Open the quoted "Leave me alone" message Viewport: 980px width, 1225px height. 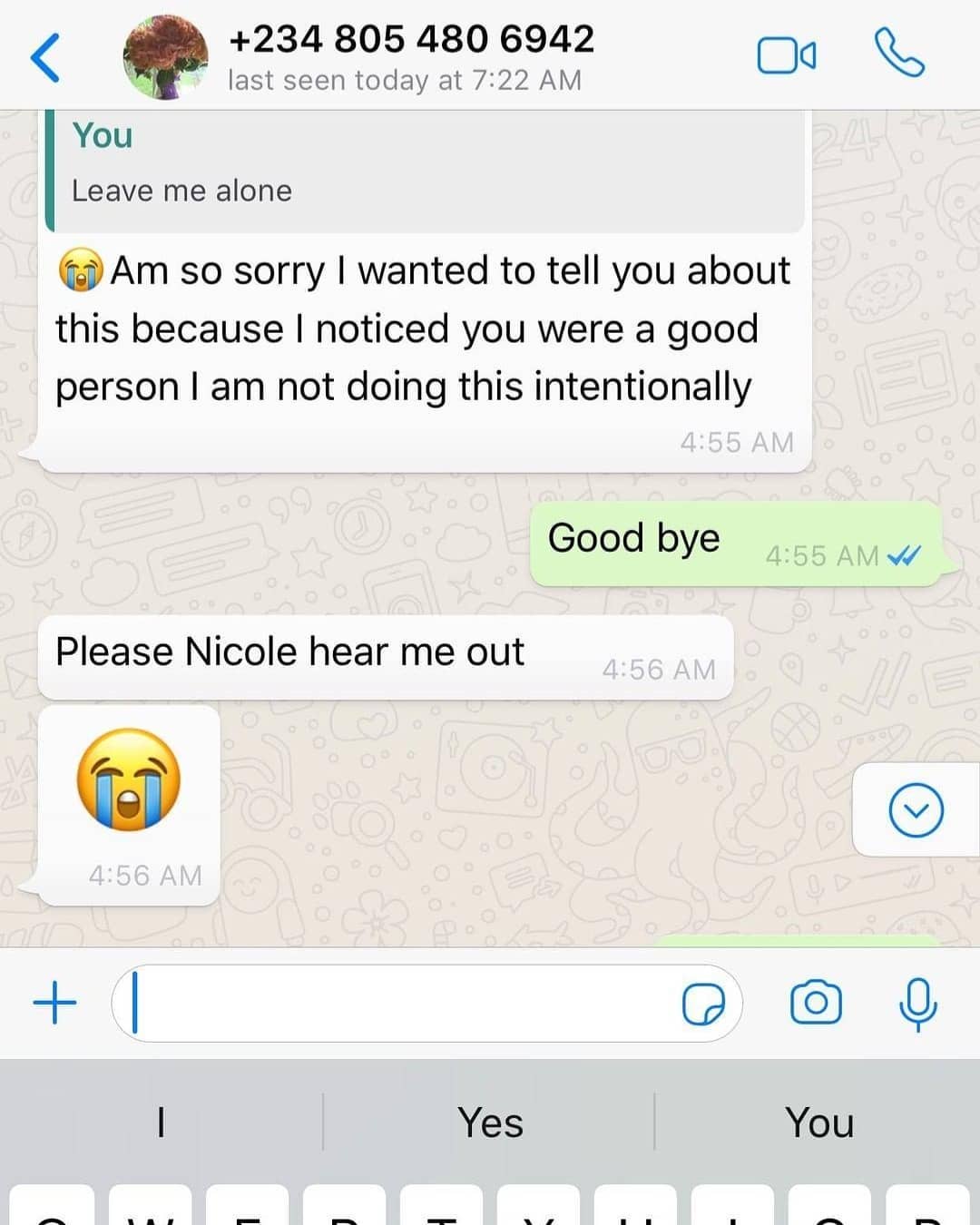pyautogui.click(x=424, y=168)
